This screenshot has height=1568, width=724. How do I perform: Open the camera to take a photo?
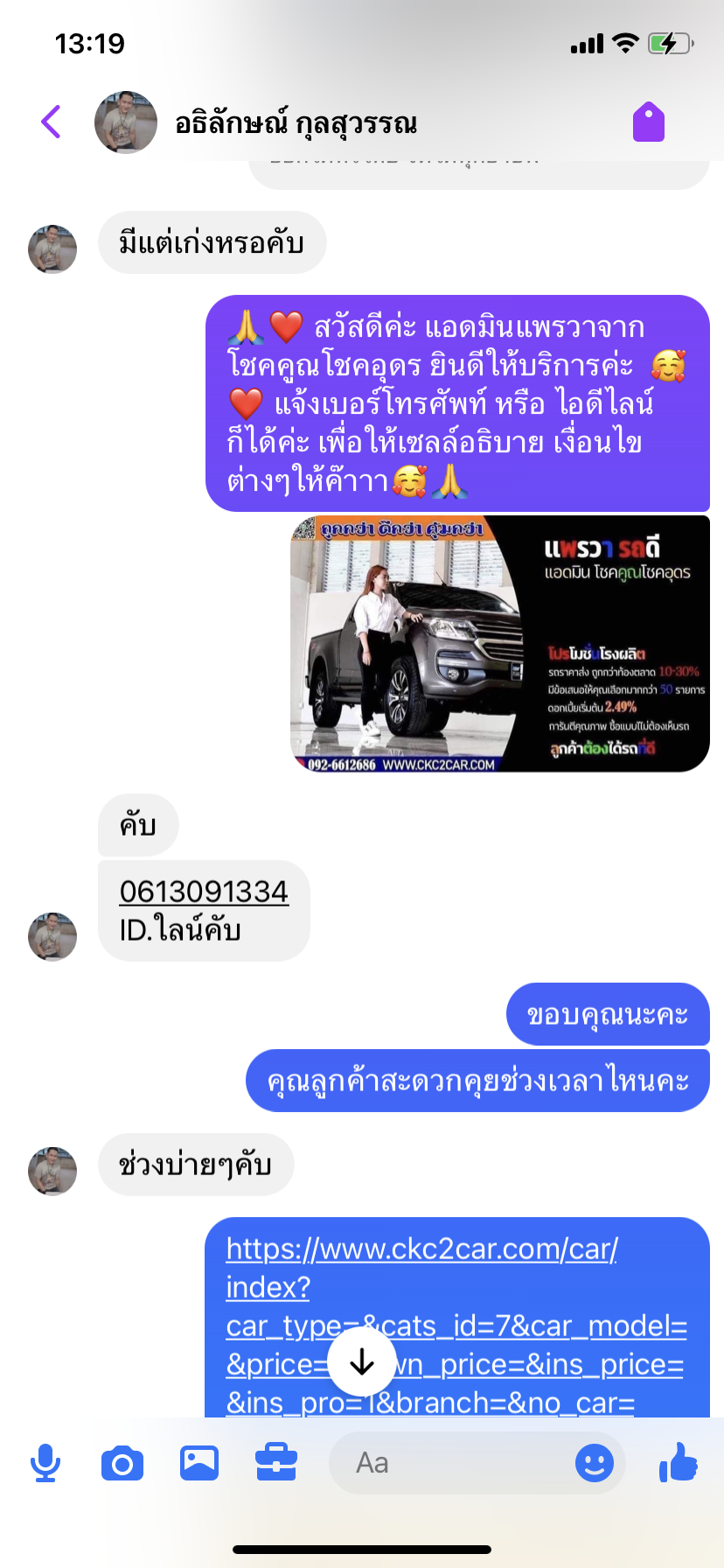[x=122, y=1463]
